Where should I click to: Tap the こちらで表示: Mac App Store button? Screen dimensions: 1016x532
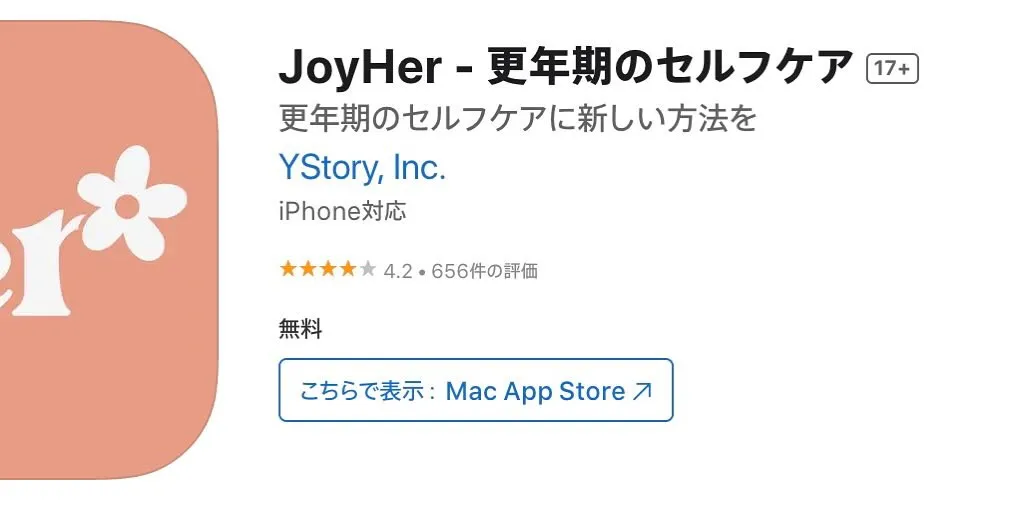475,390
